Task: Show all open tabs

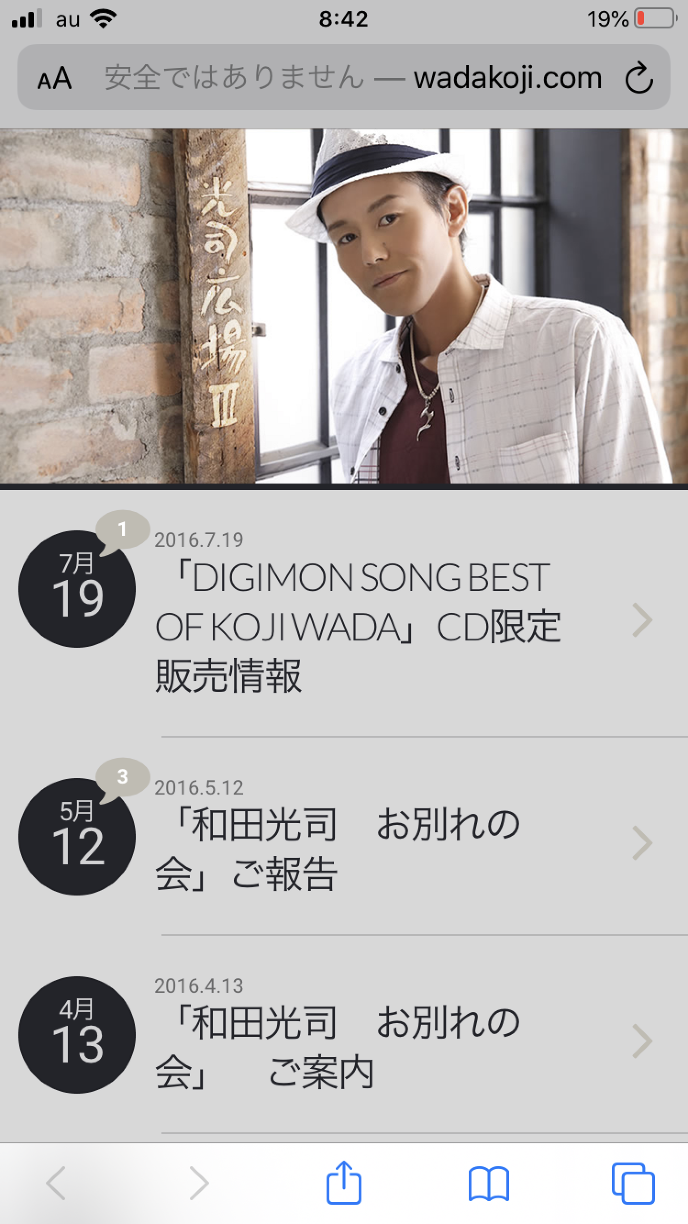Action: click(632, 1184)
